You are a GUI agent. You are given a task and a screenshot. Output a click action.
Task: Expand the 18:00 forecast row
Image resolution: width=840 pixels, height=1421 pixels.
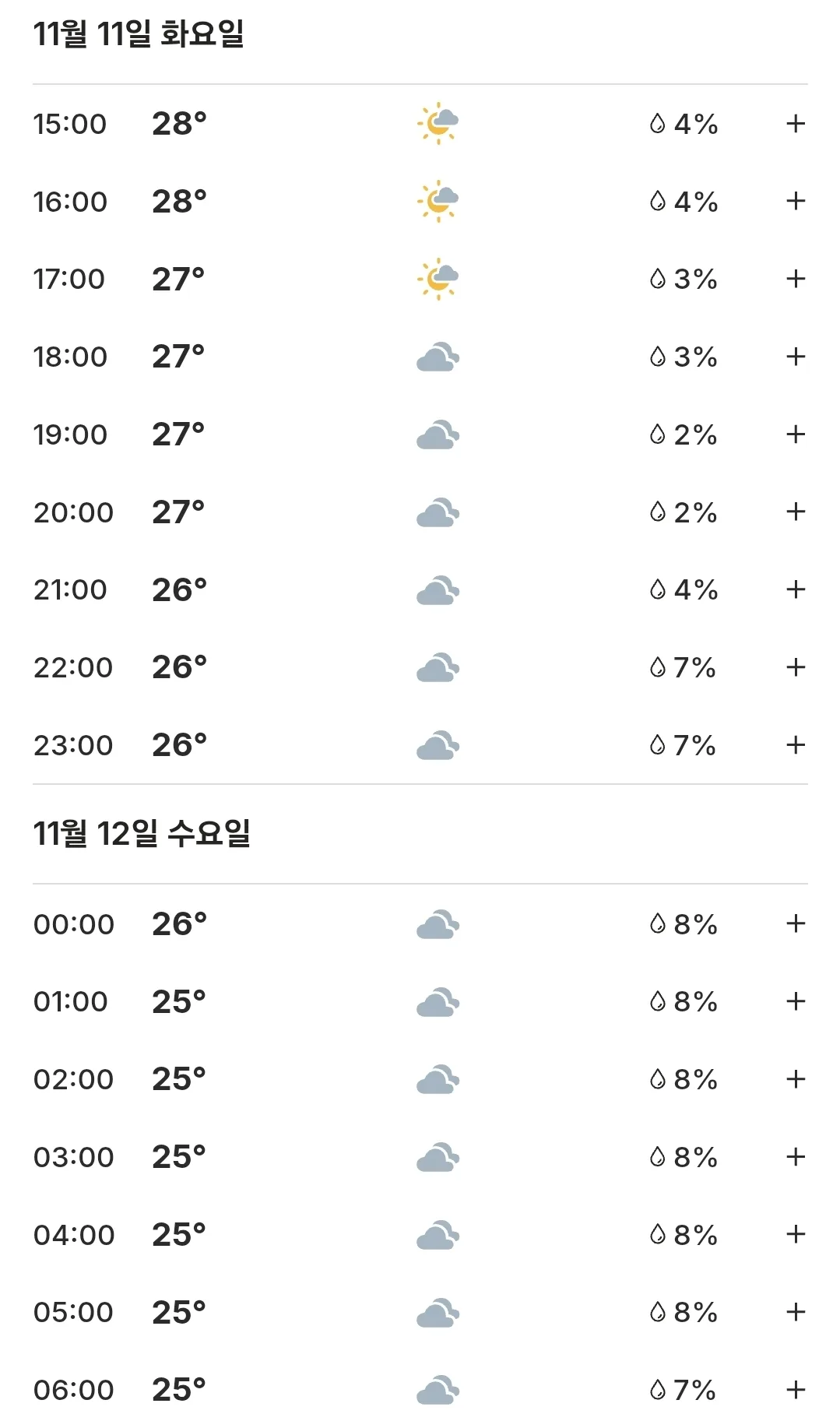click(795, 357)
